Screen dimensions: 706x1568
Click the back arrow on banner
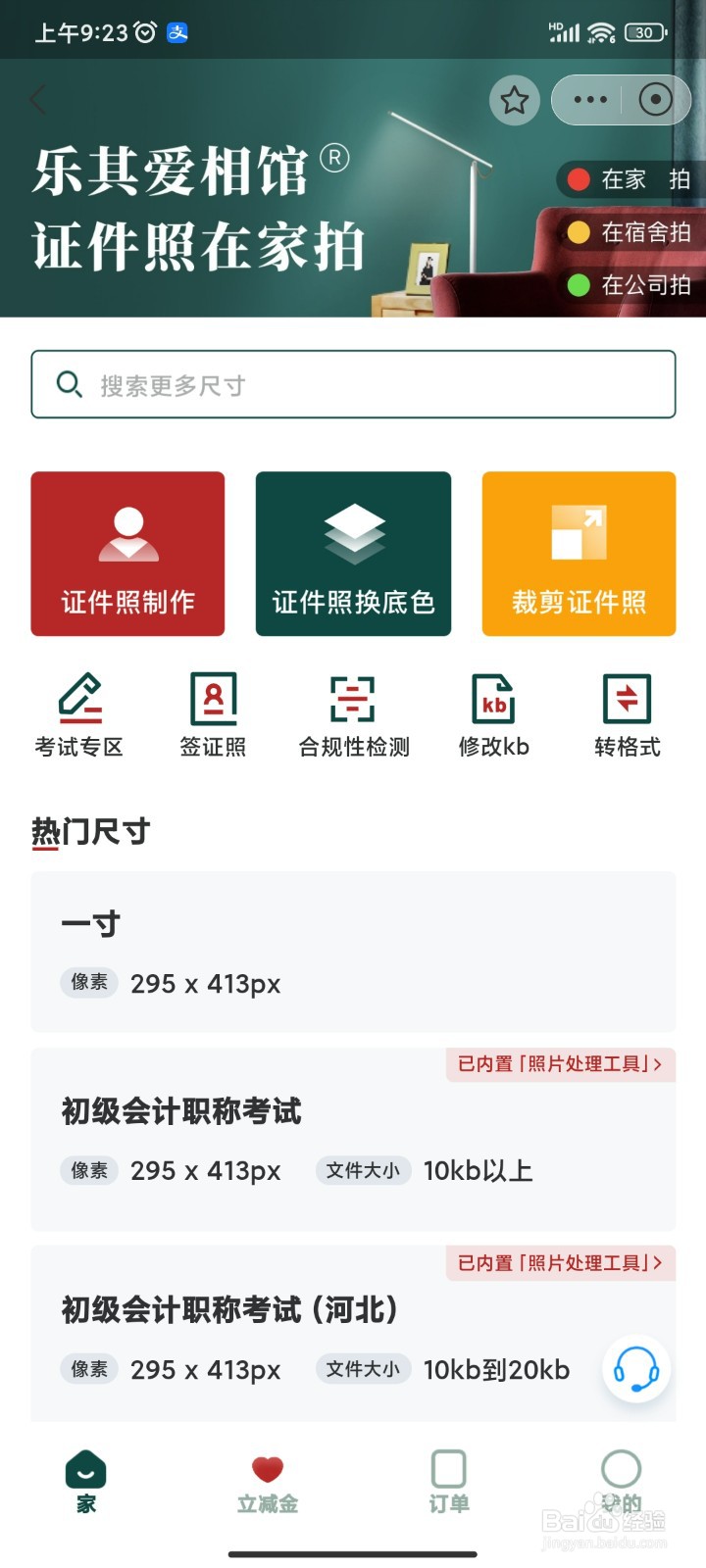tap(37, 100)
